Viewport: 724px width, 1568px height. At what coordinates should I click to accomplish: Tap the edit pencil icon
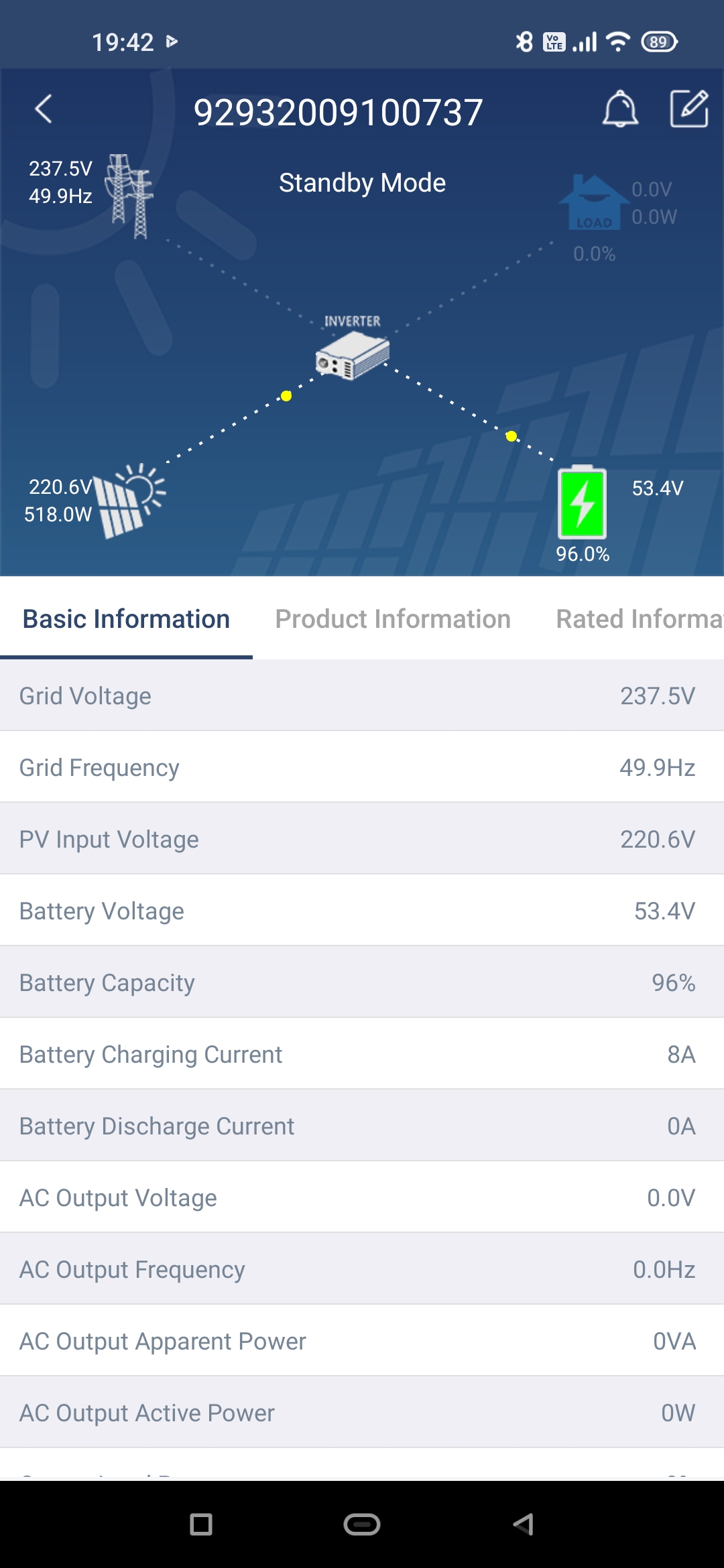point(689,109)
